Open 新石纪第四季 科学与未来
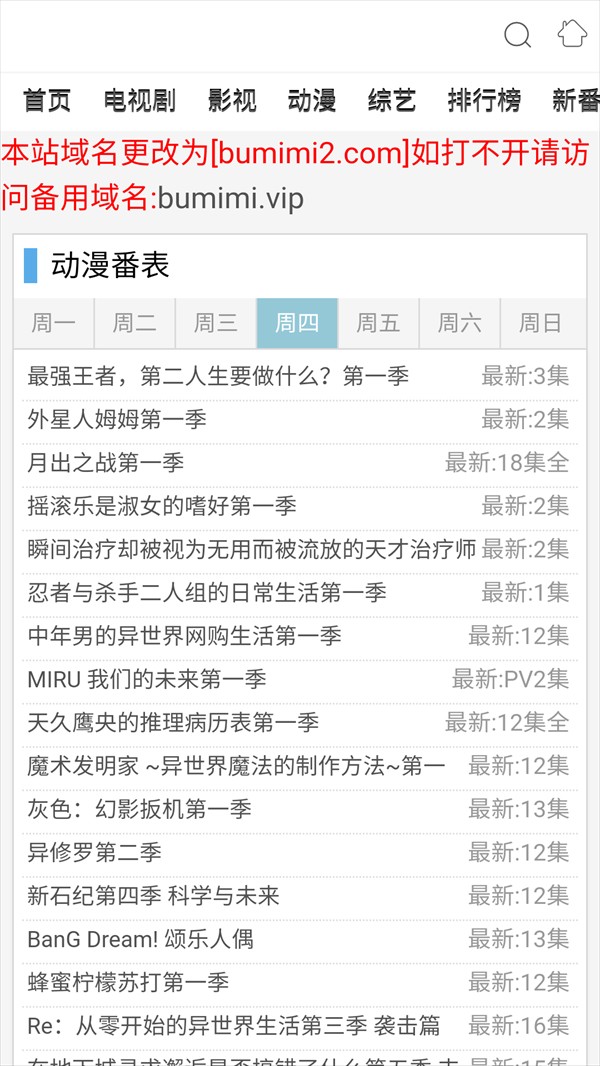This screenshot has height=1066, width=600. [153, 896]
